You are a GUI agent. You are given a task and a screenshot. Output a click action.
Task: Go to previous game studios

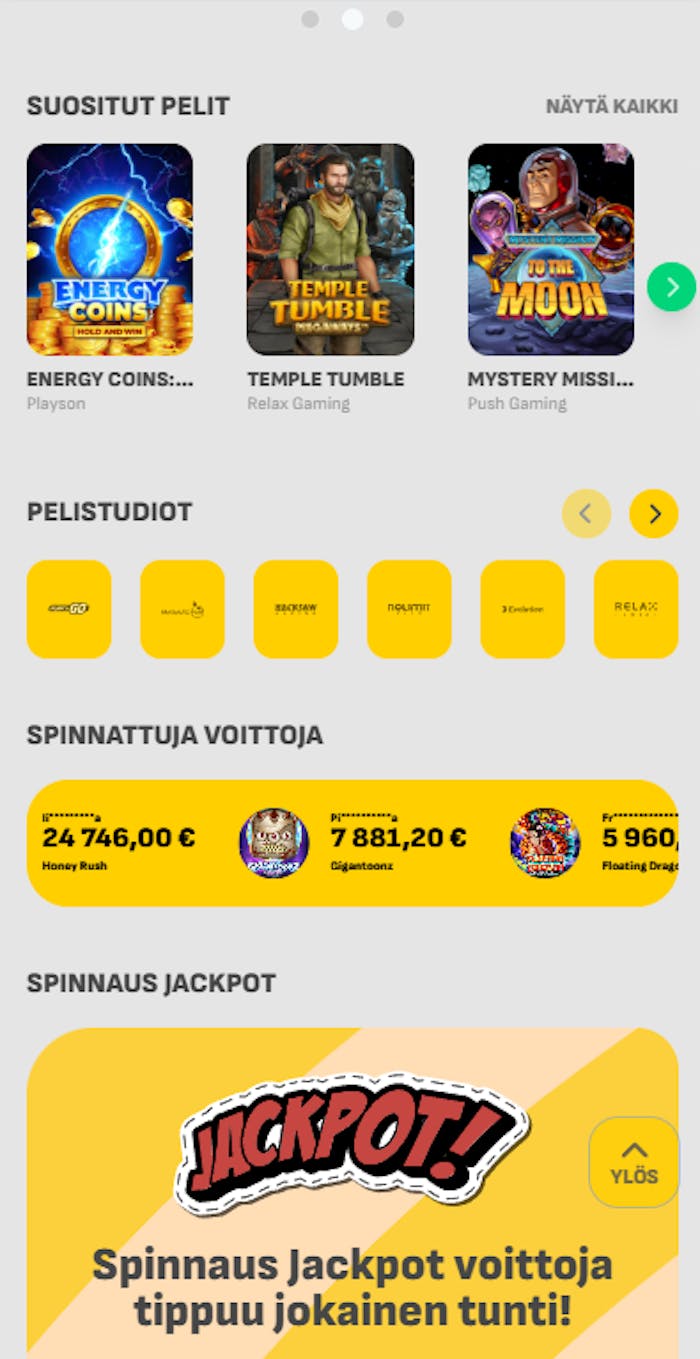click(x=586, y=514)
